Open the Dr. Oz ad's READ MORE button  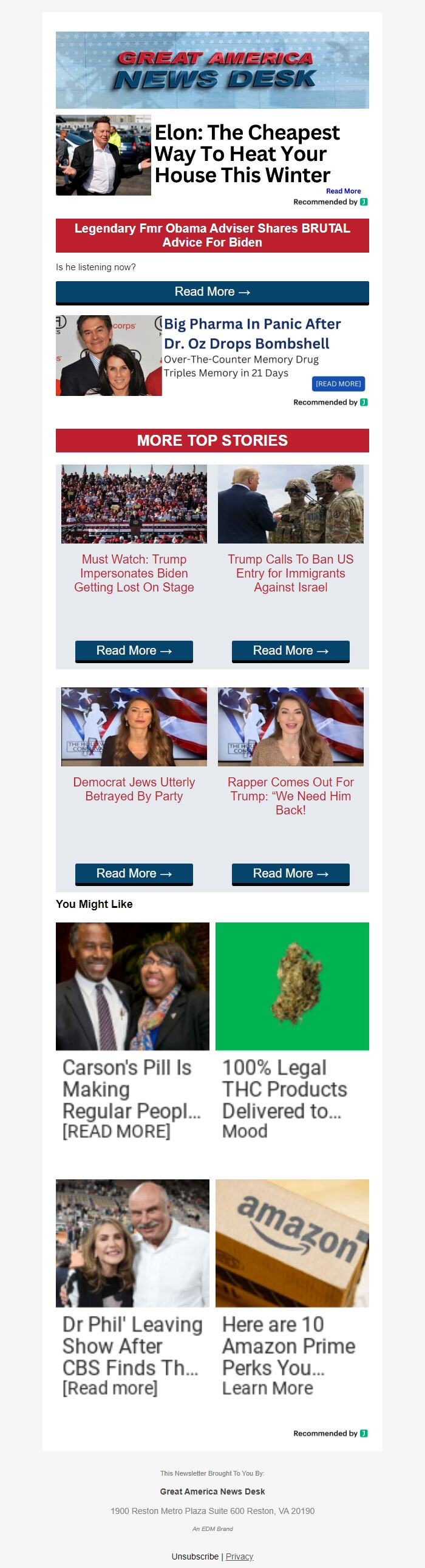click(338, 384)
